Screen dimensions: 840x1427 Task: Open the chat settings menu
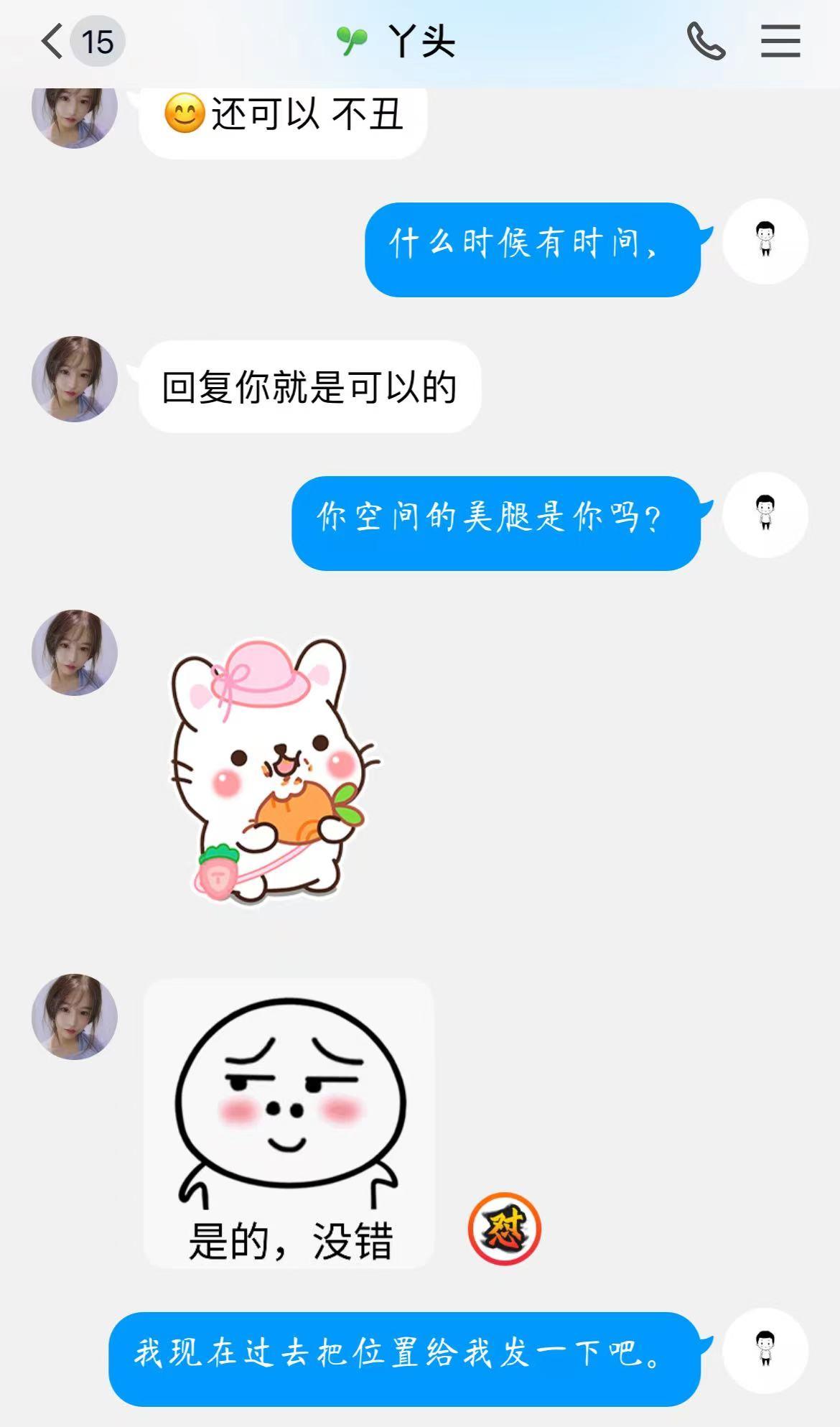780,41
